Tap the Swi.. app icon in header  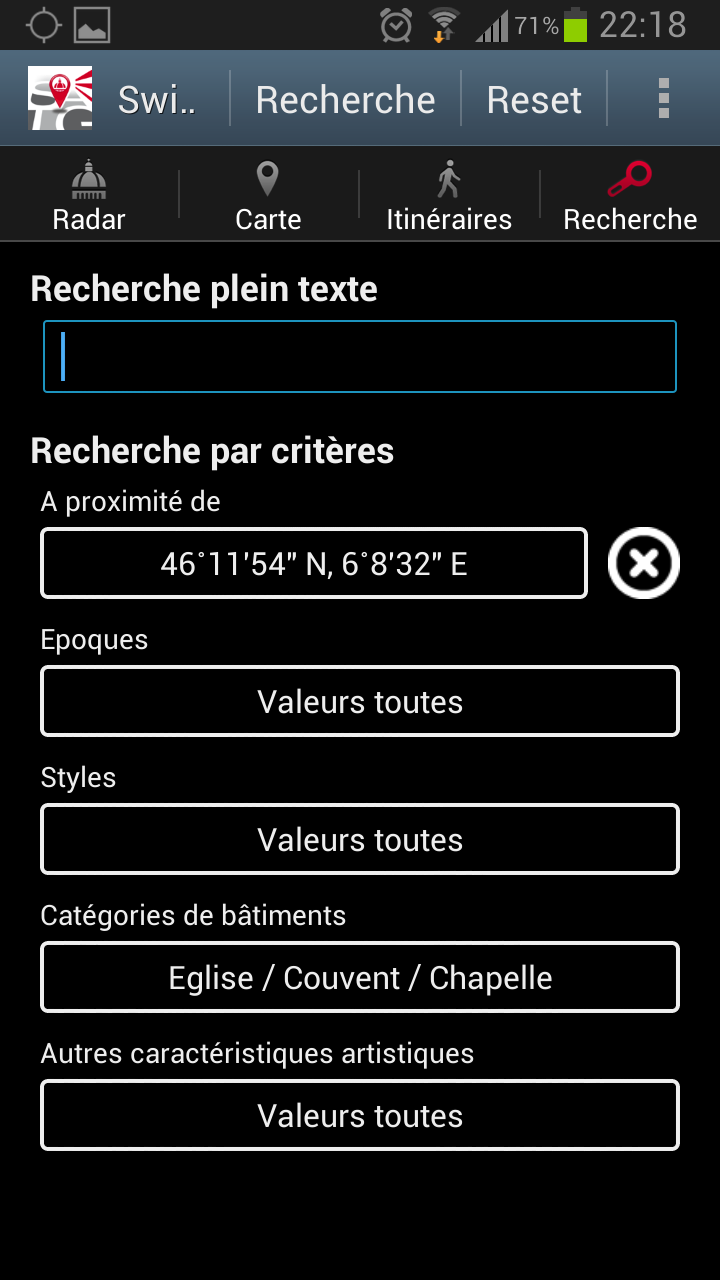click(60, 98)
